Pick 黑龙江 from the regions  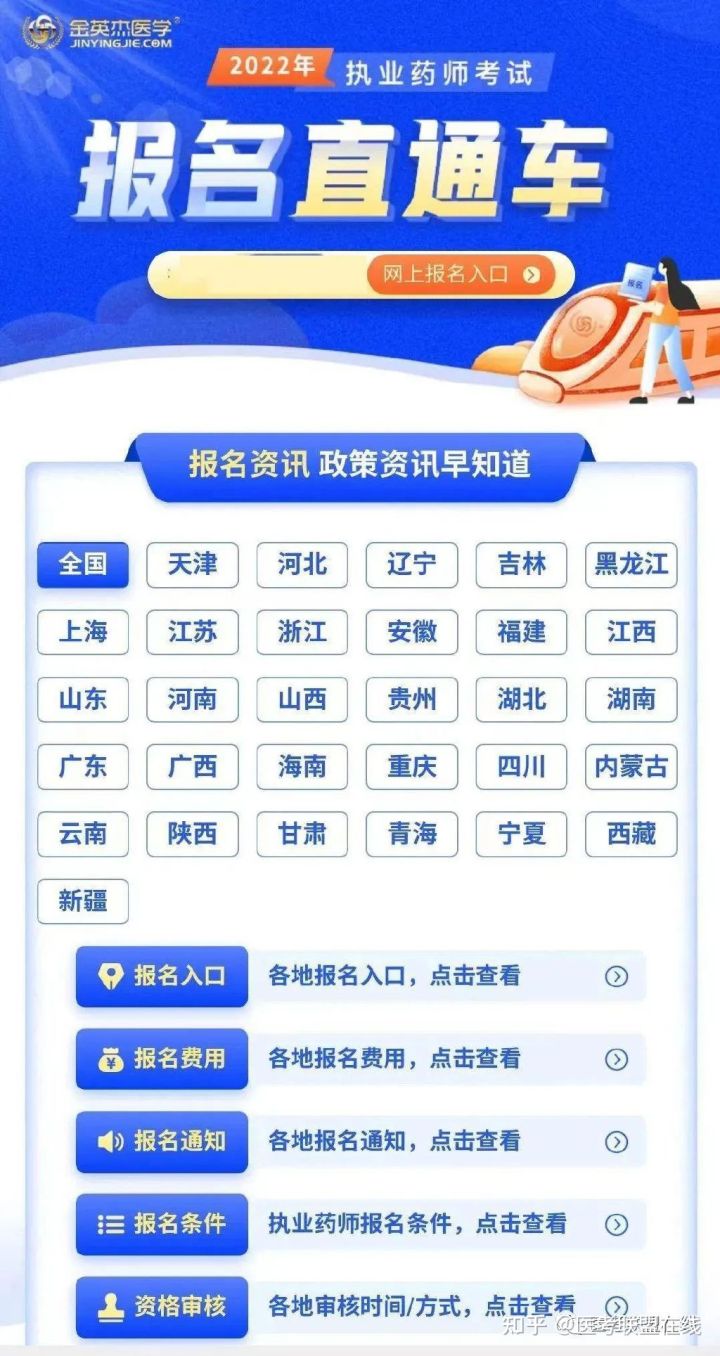[631, 565]
